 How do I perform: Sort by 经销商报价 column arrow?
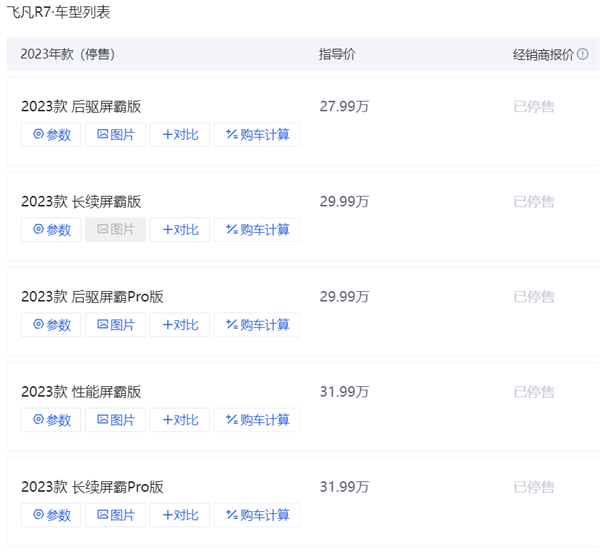pos(582,55)
